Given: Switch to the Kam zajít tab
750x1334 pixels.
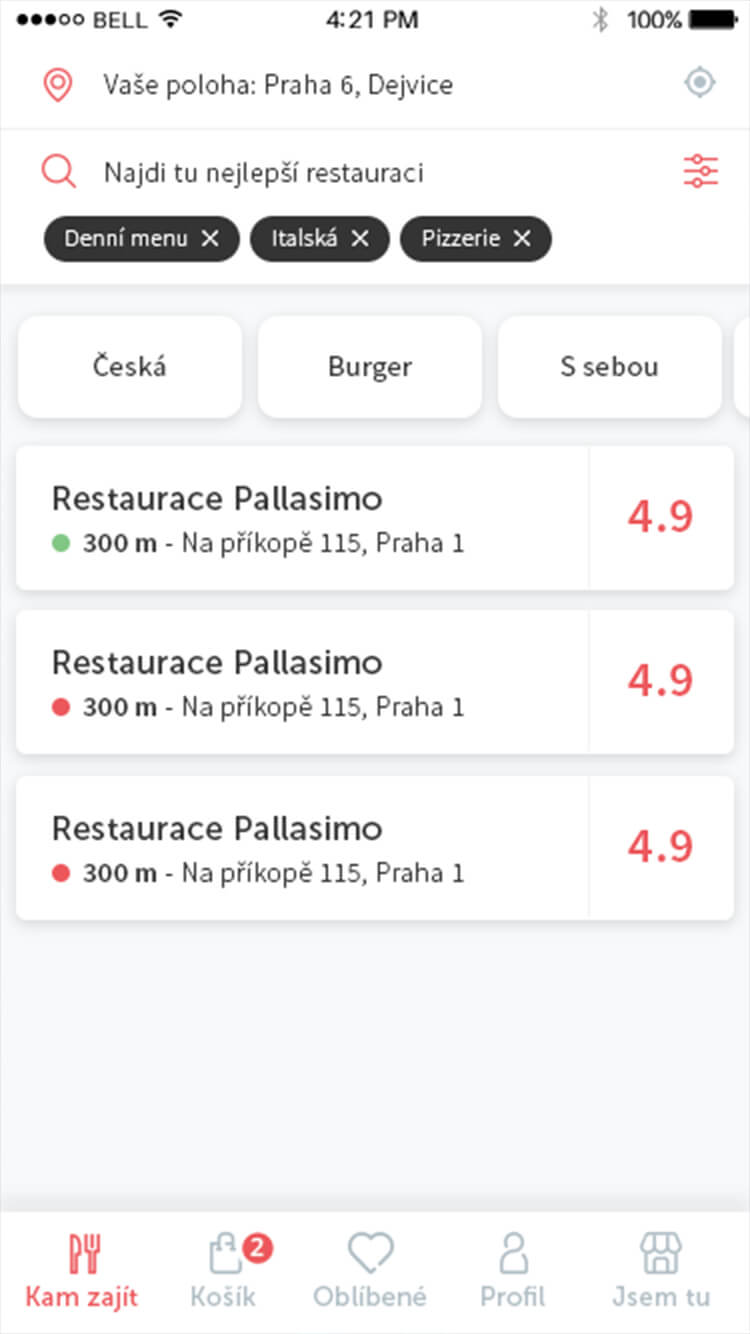Looking at the screenshot, I should tap(82, 1270).
